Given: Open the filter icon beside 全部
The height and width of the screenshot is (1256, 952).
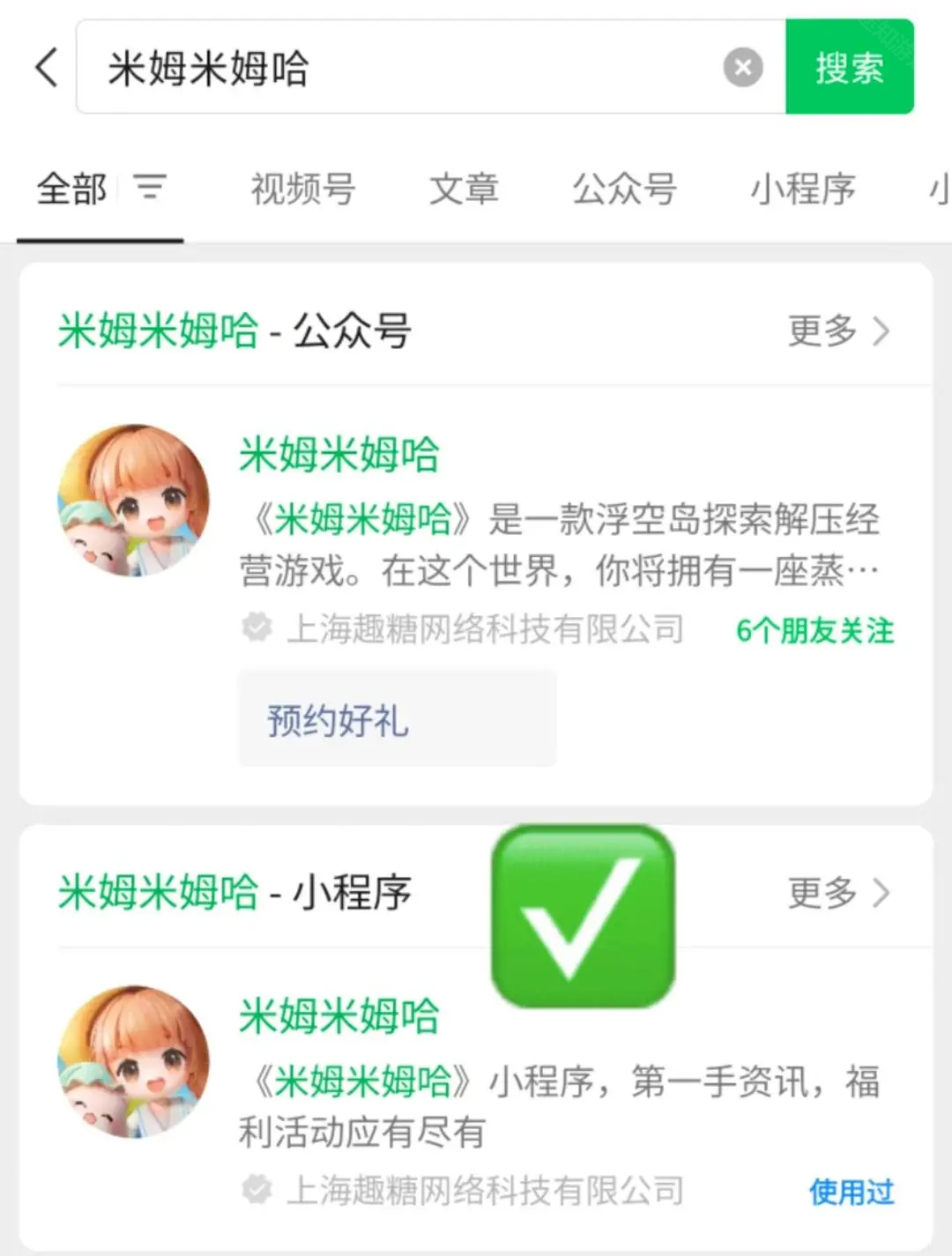Looking at the screenshot, I should 149,188.
